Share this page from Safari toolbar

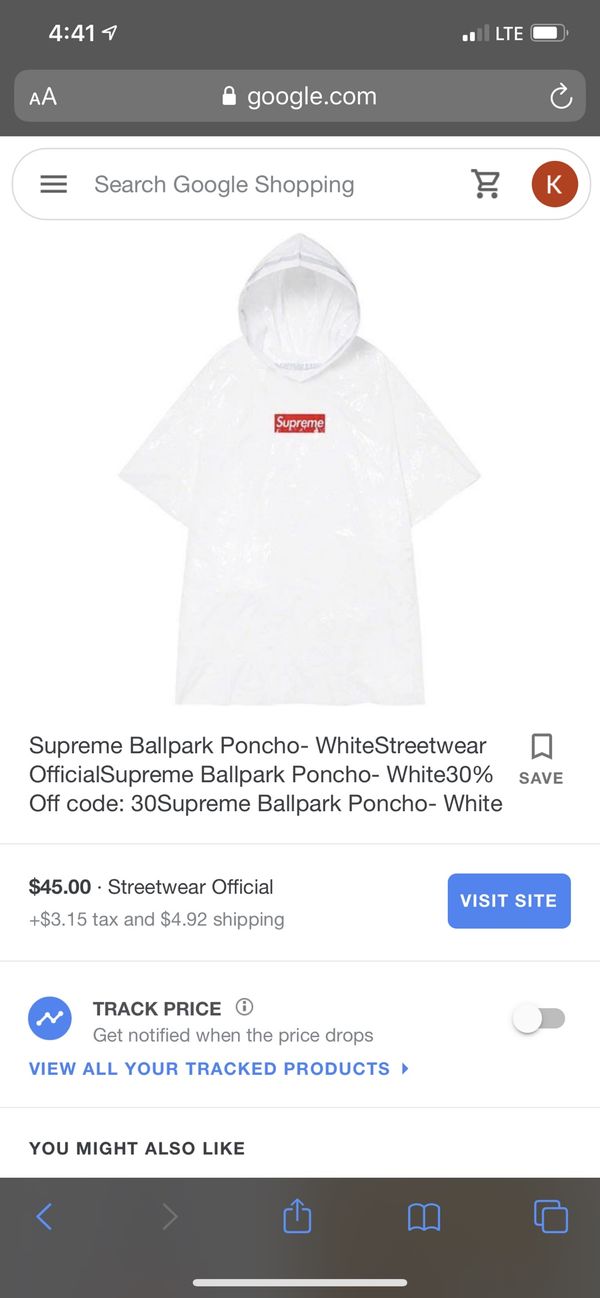point(297,1215)
